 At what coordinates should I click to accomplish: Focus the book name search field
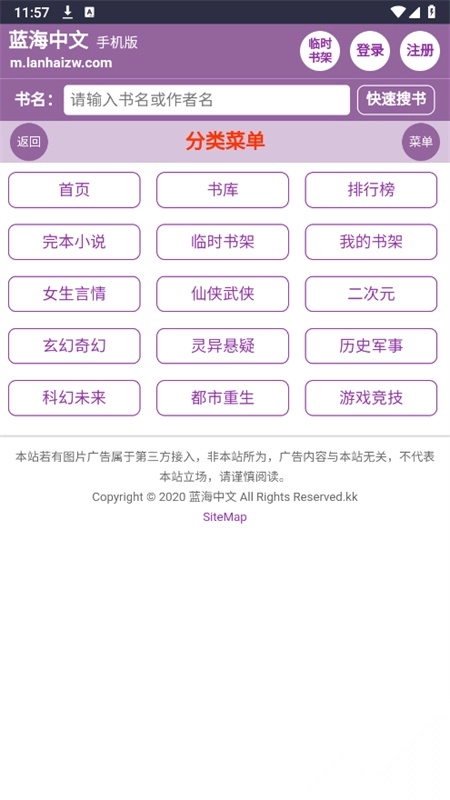tap(207, 99)
